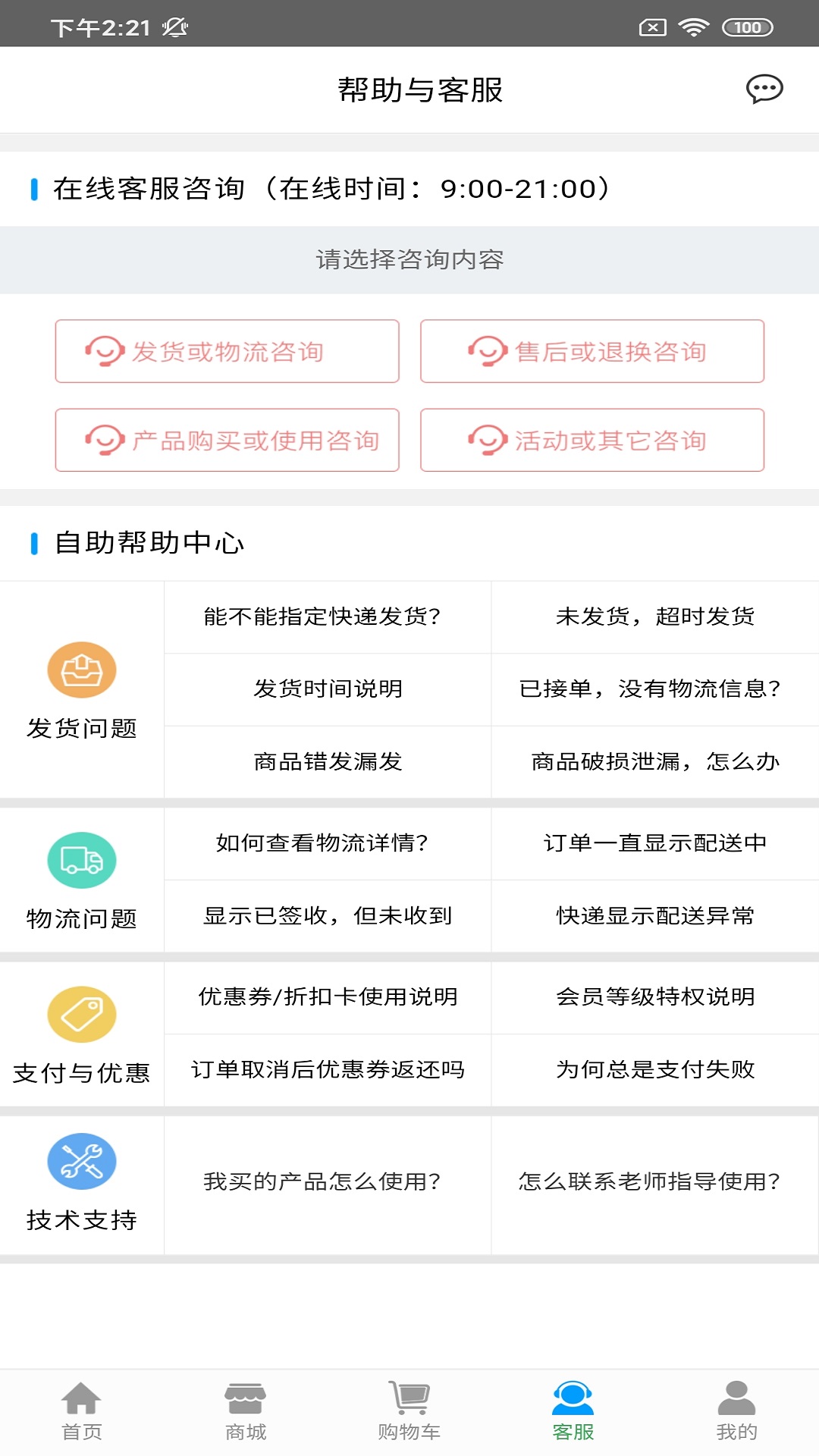Open the chat messages icon
The height and width of the screenshot is (1456, 819).
[764, 89]
